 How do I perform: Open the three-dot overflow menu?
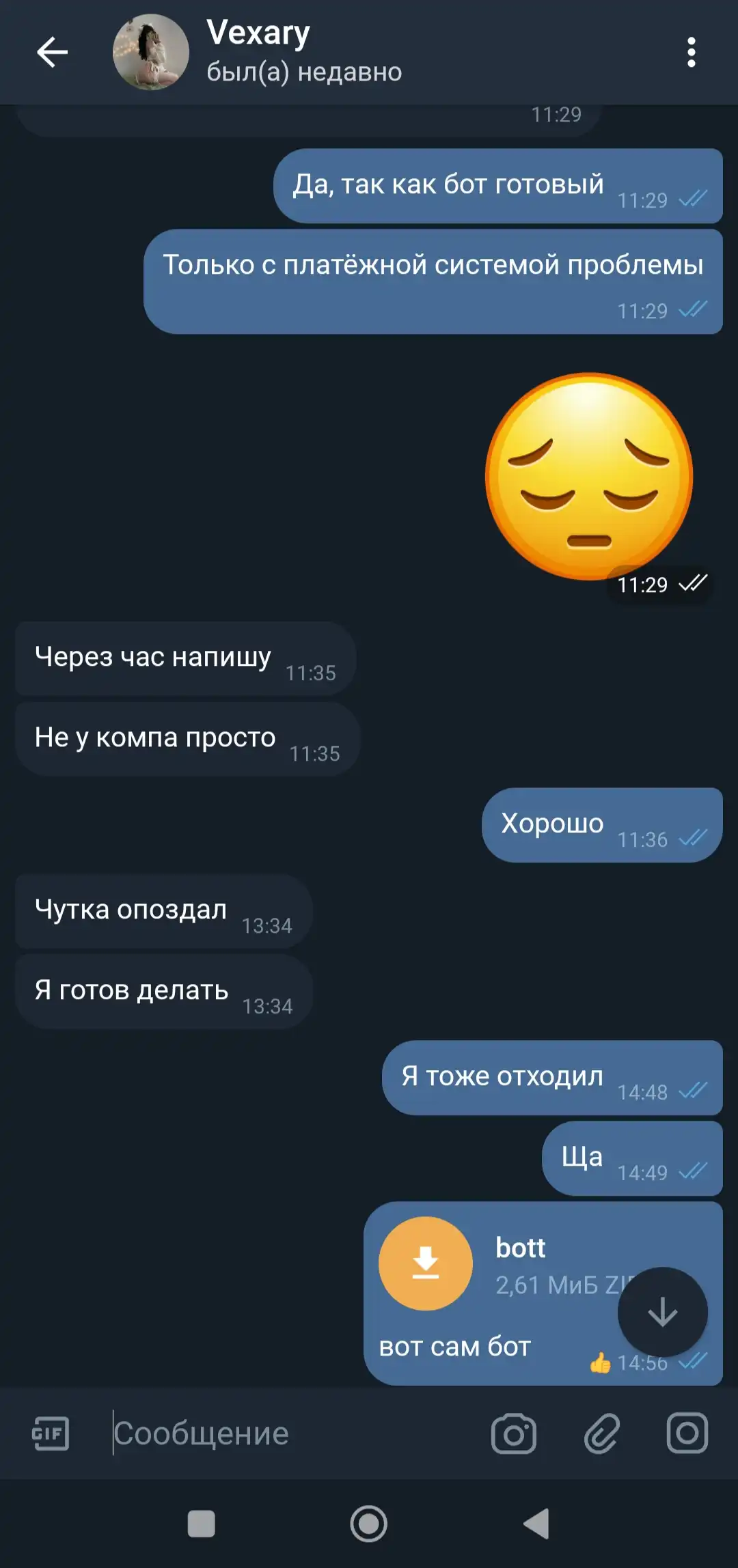click(x=691, y=52)
